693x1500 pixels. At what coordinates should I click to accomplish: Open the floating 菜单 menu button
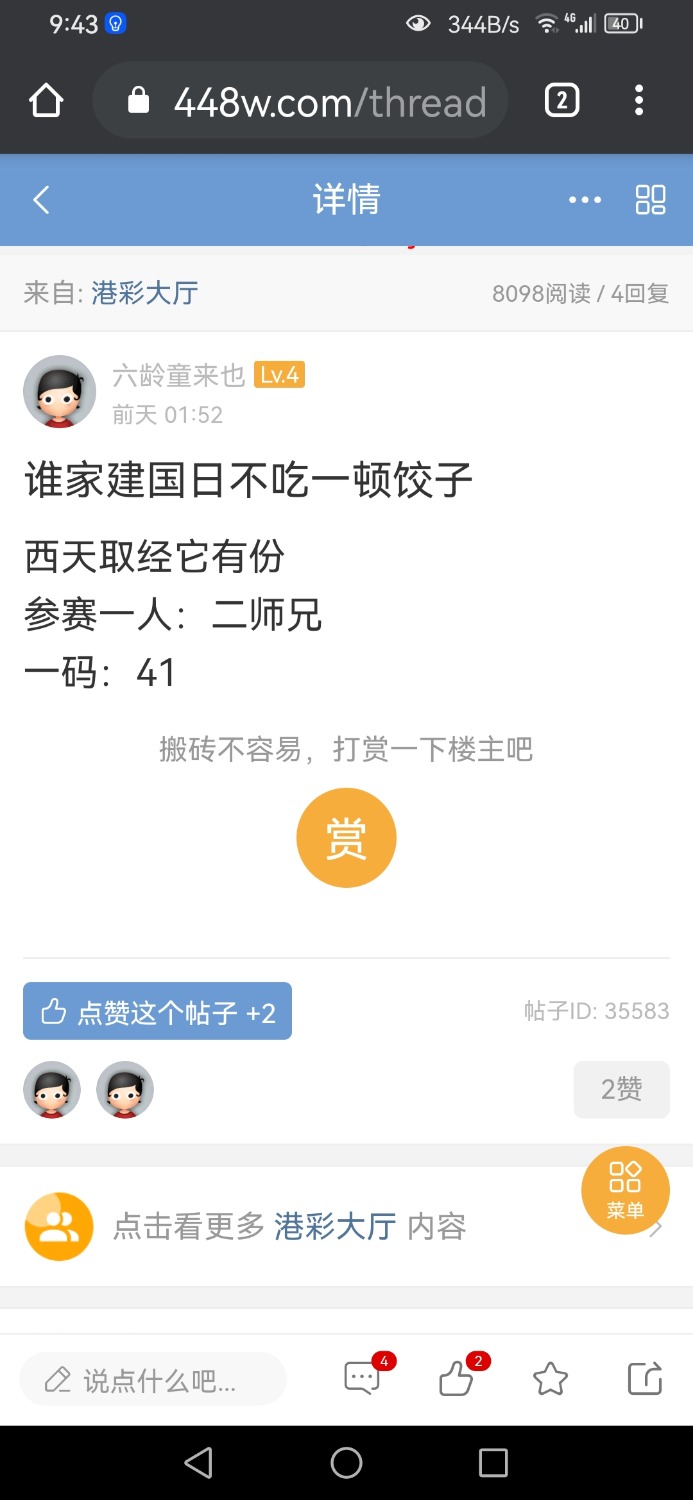click(625, 1190)
